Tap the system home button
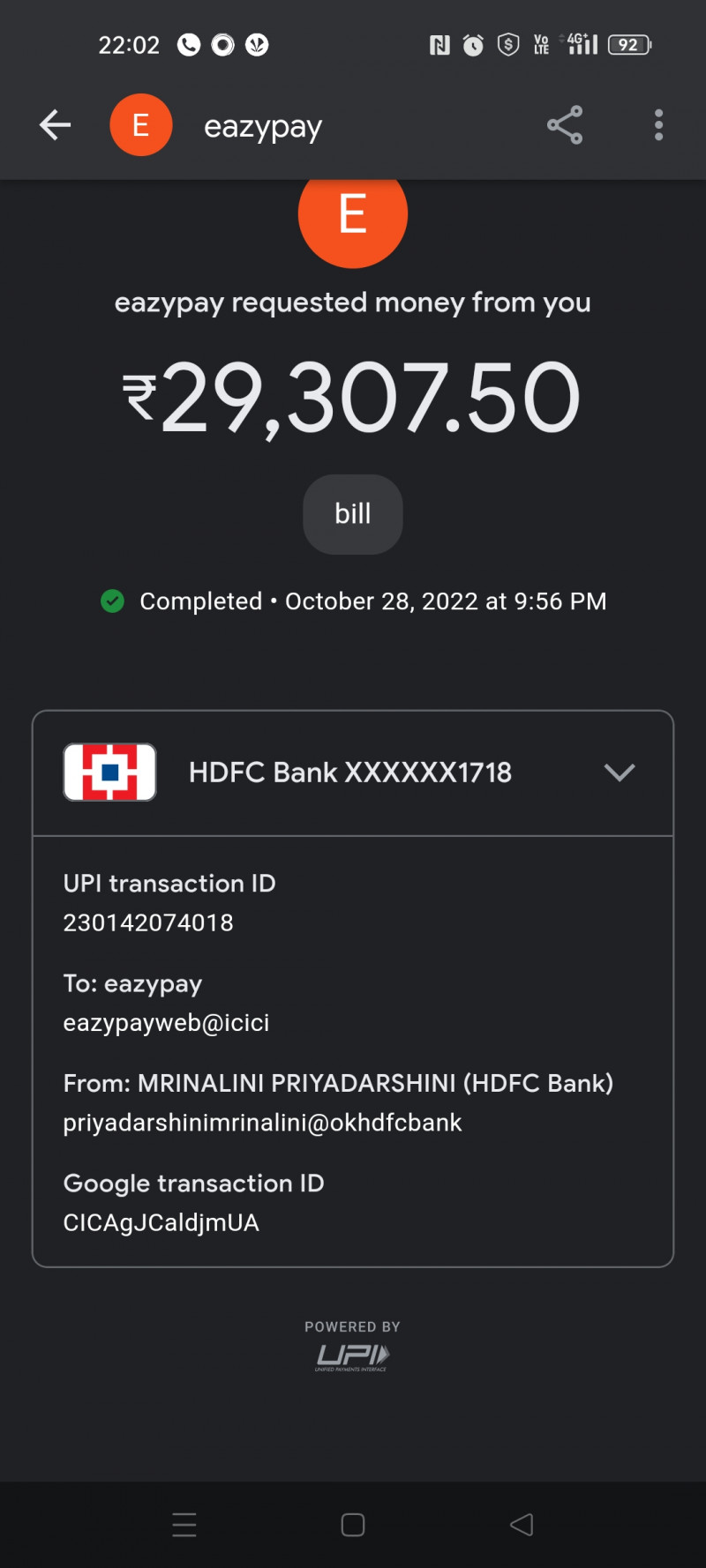 pyautogui.click(x=353, y=1525)
